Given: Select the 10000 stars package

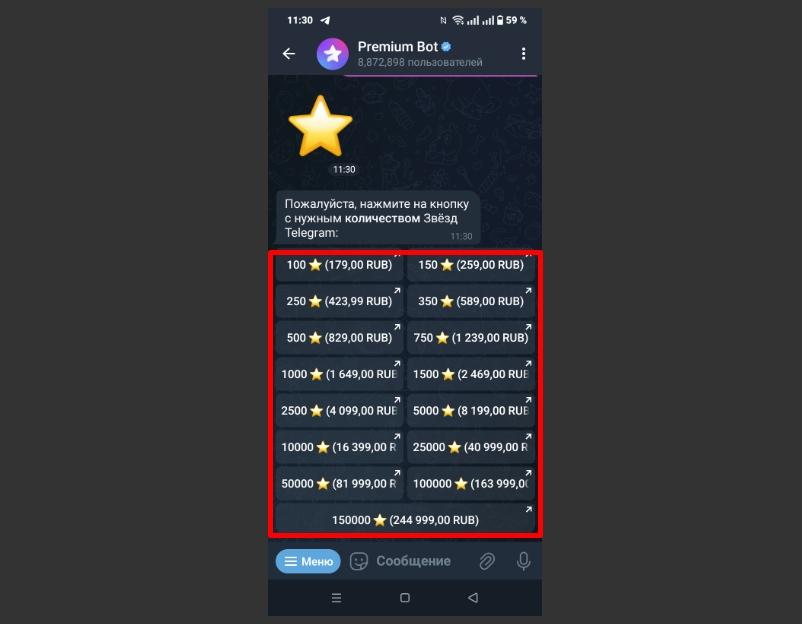Looking at the screenshot, I should 339,447.
